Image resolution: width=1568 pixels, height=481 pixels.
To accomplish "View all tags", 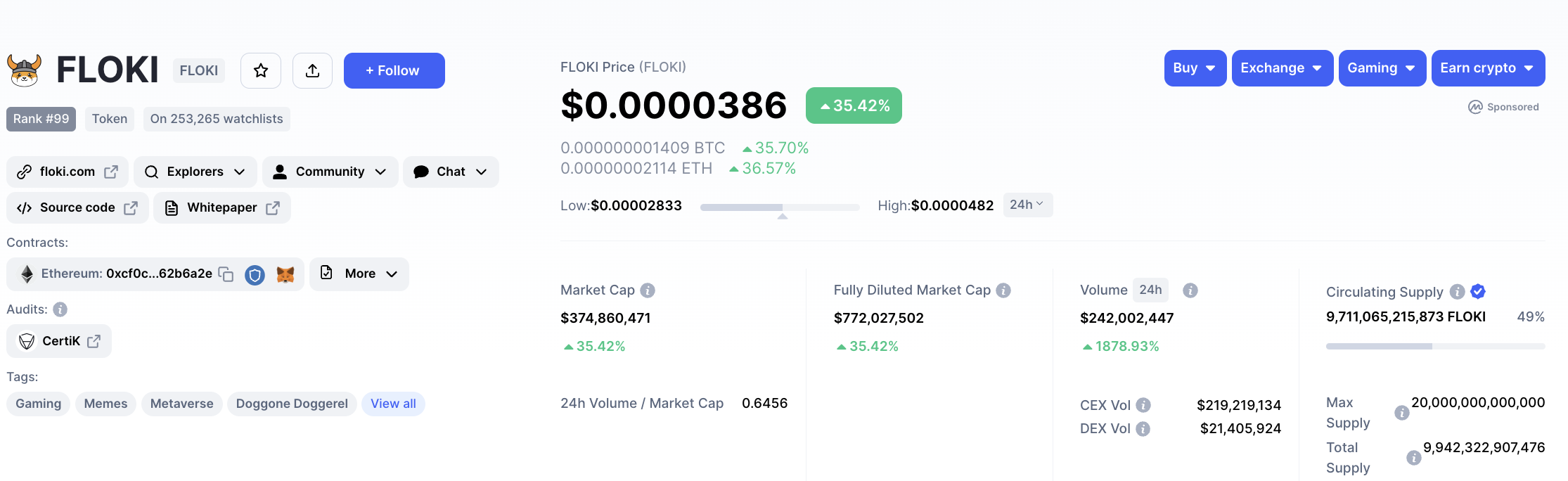I will 393,404.
